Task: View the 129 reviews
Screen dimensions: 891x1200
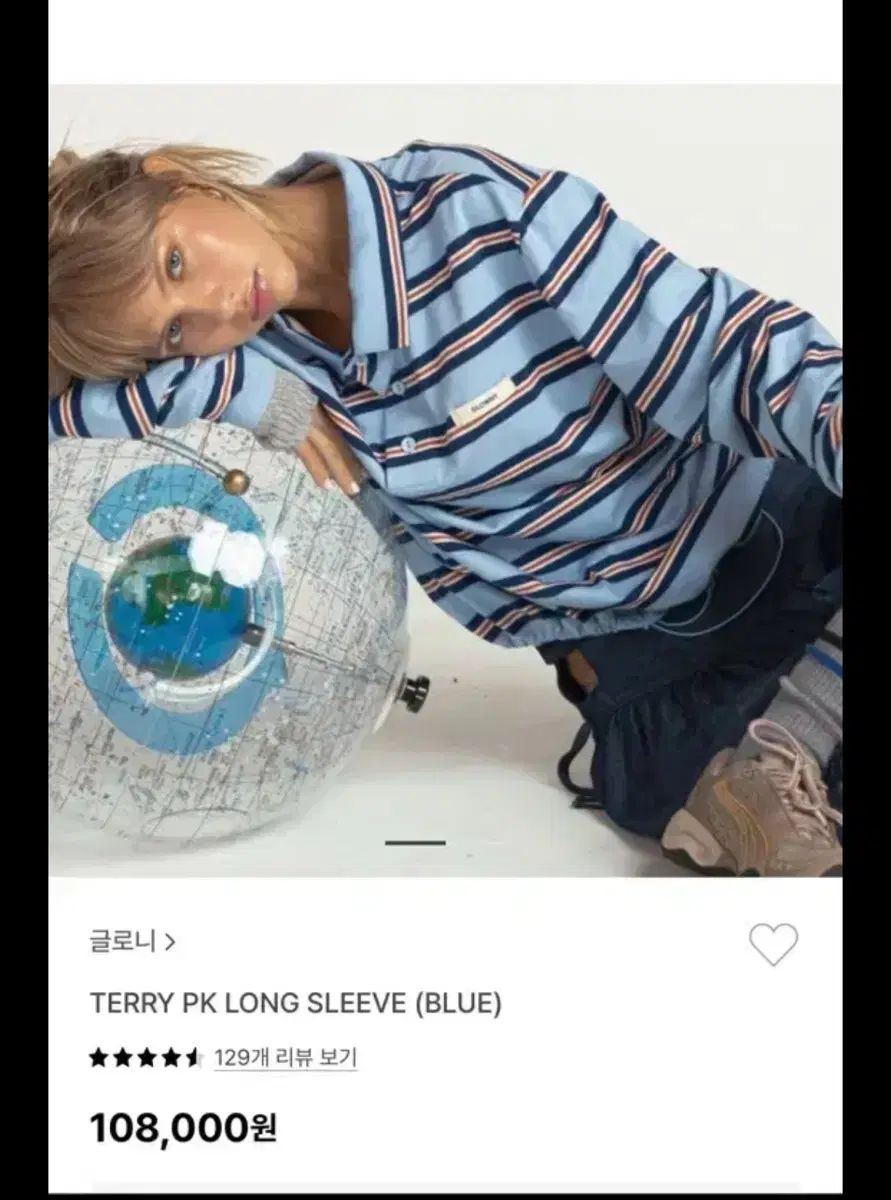Action: coord(285,1057)
